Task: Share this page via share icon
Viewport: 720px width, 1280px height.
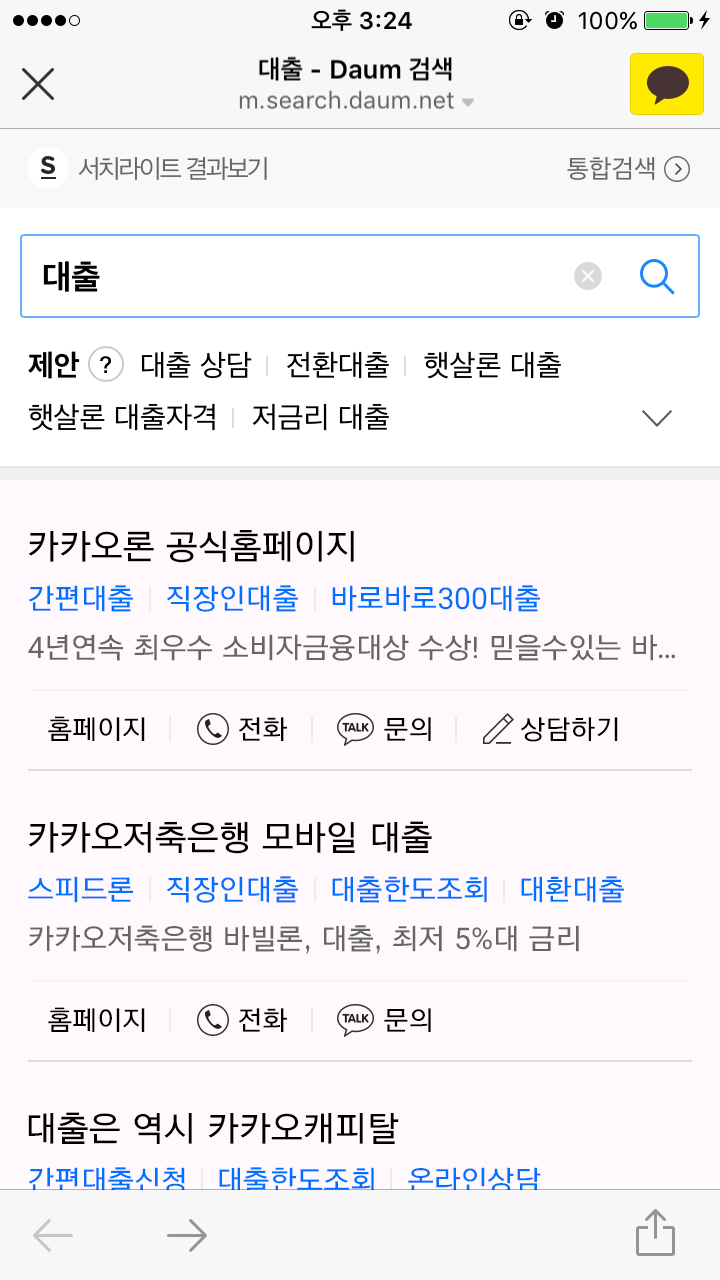Action: (x=656, y=1233)
